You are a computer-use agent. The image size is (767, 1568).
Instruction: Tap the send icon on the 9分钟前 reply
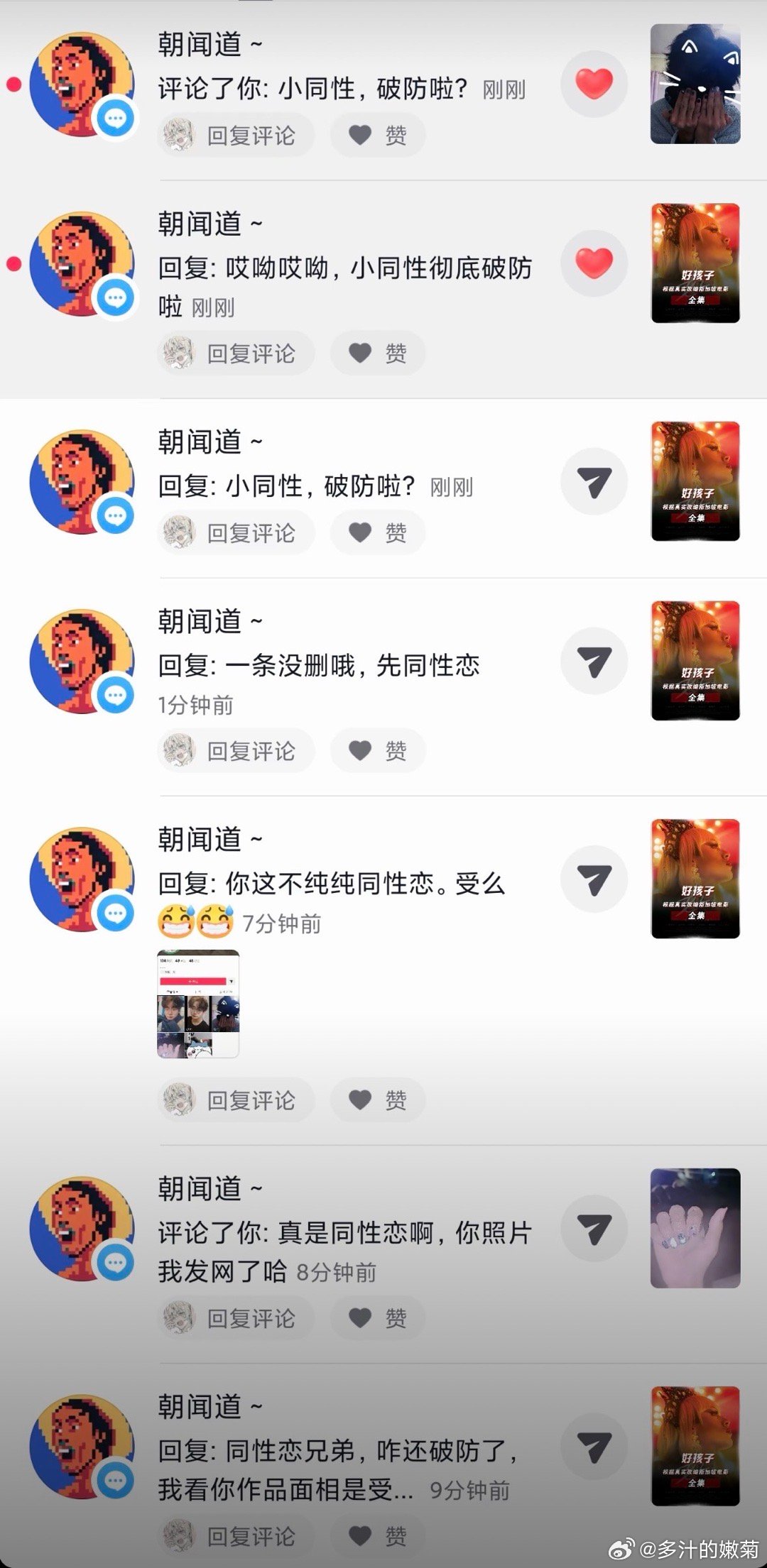coord(594,1447)
